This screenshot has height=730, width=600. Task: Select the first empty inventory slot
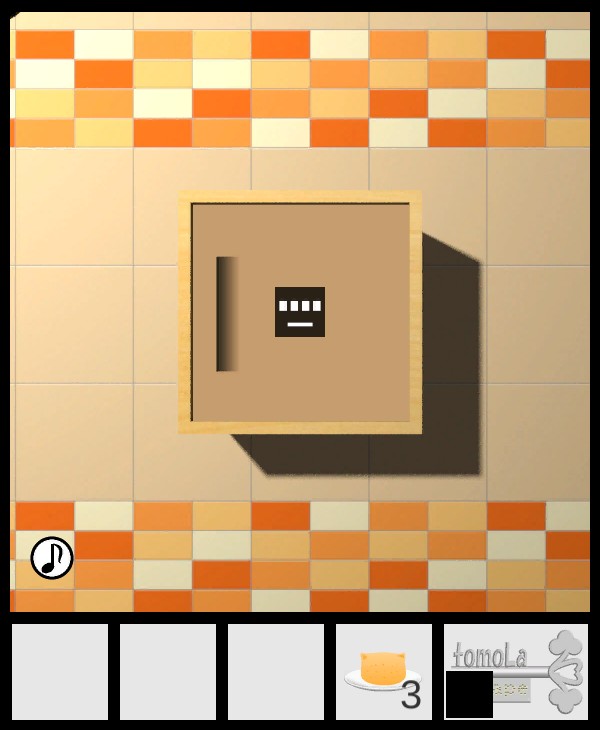pos(60,672)
